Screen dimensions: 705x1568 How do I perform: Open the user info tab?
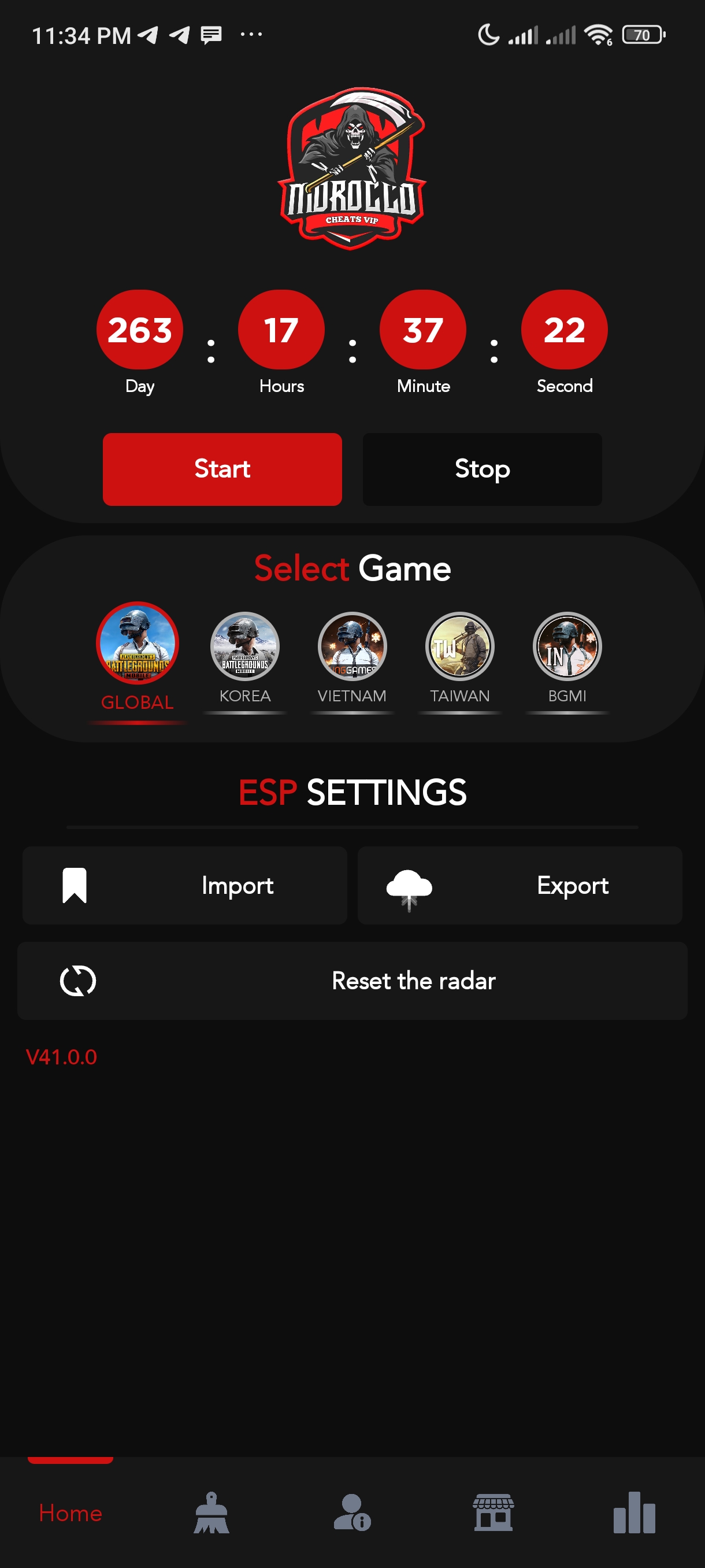[x=352, y=1512]
